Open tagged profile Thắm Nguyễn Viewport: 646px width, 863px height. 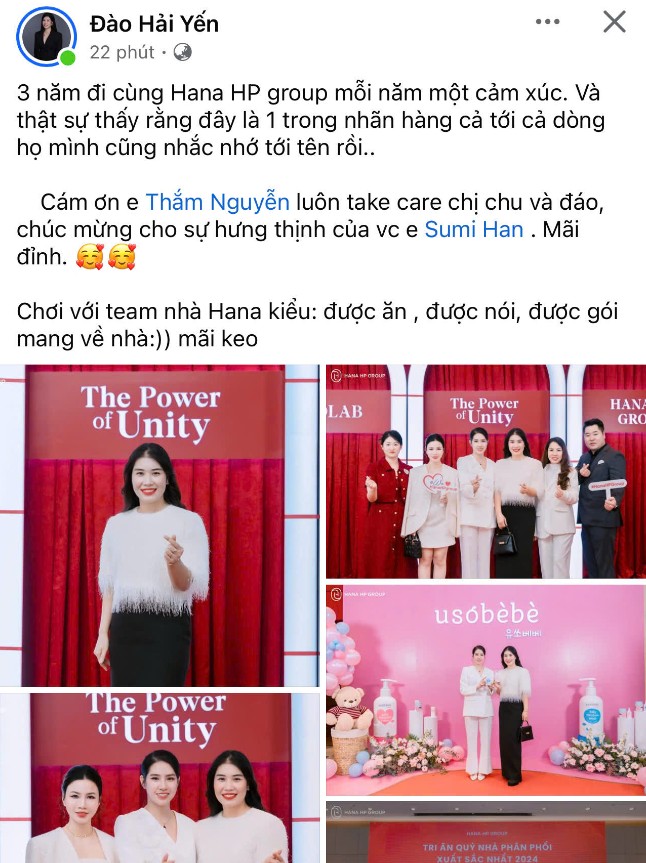pyautogui.click(x=217, y=202)
